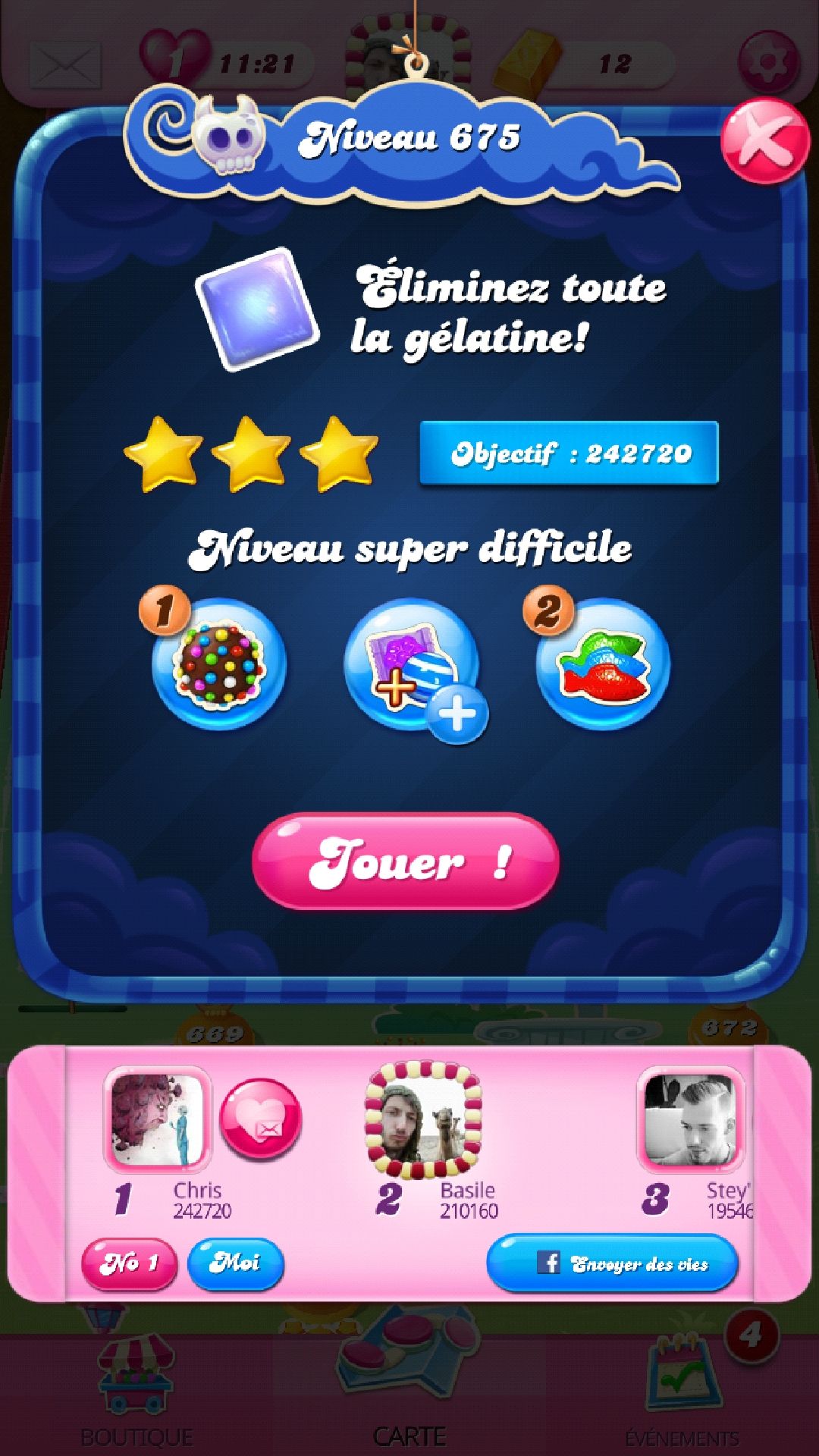The width and height of the screenshot is (819, 1456).
Task: Show the No 1 ranking
Action: pos(129,1263)
